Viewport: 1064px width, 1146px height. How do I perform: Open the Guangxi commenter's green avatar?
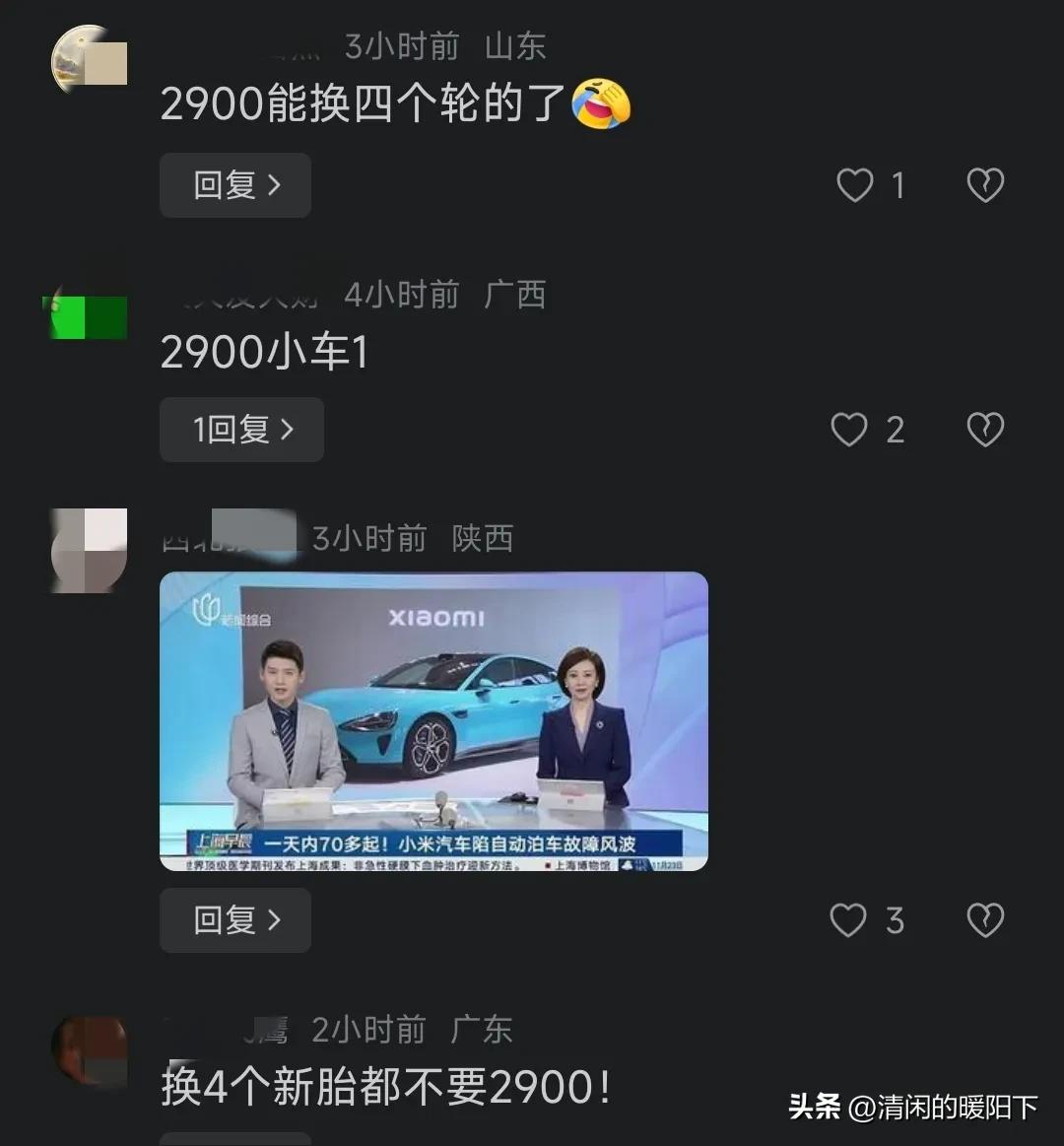tap(87, 317)
